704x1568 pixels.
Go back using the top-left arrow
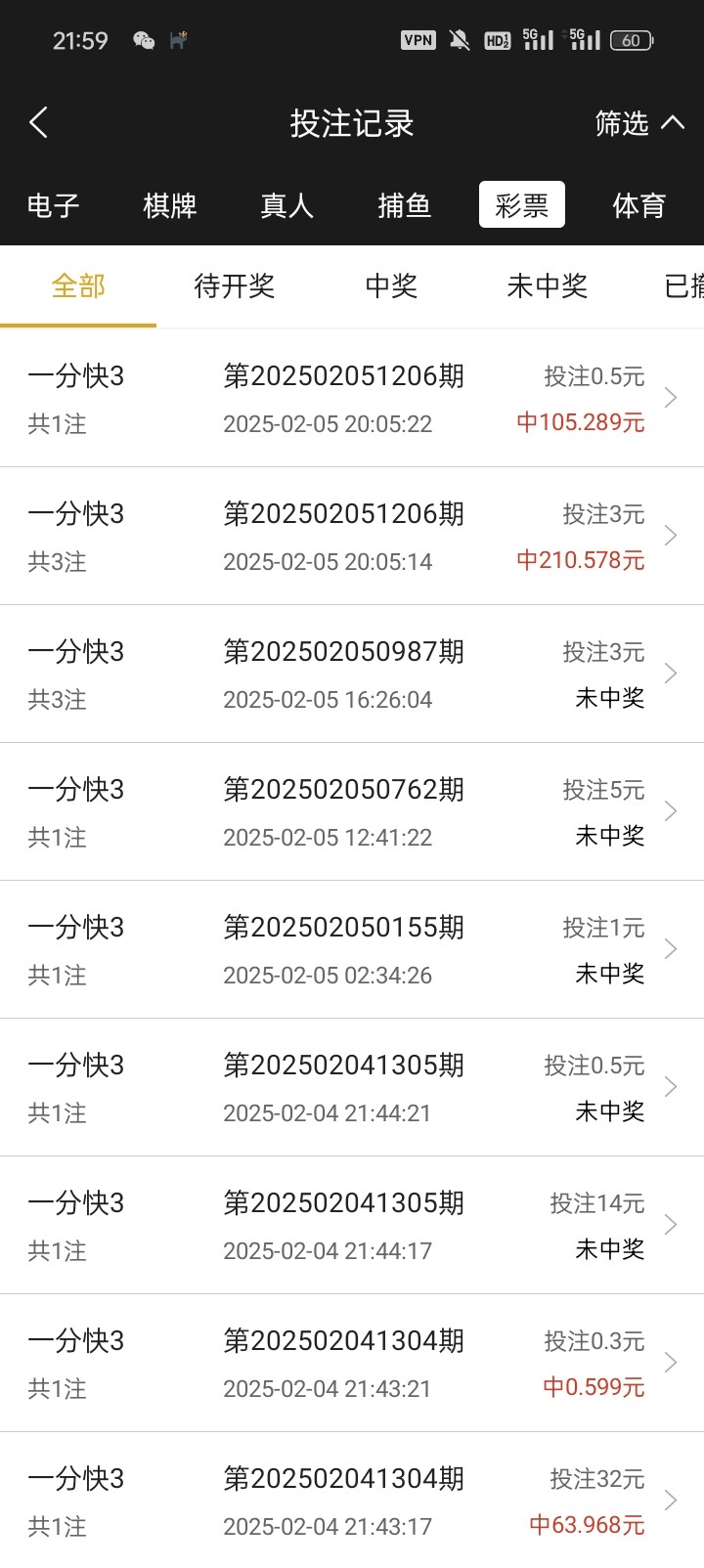38,123
